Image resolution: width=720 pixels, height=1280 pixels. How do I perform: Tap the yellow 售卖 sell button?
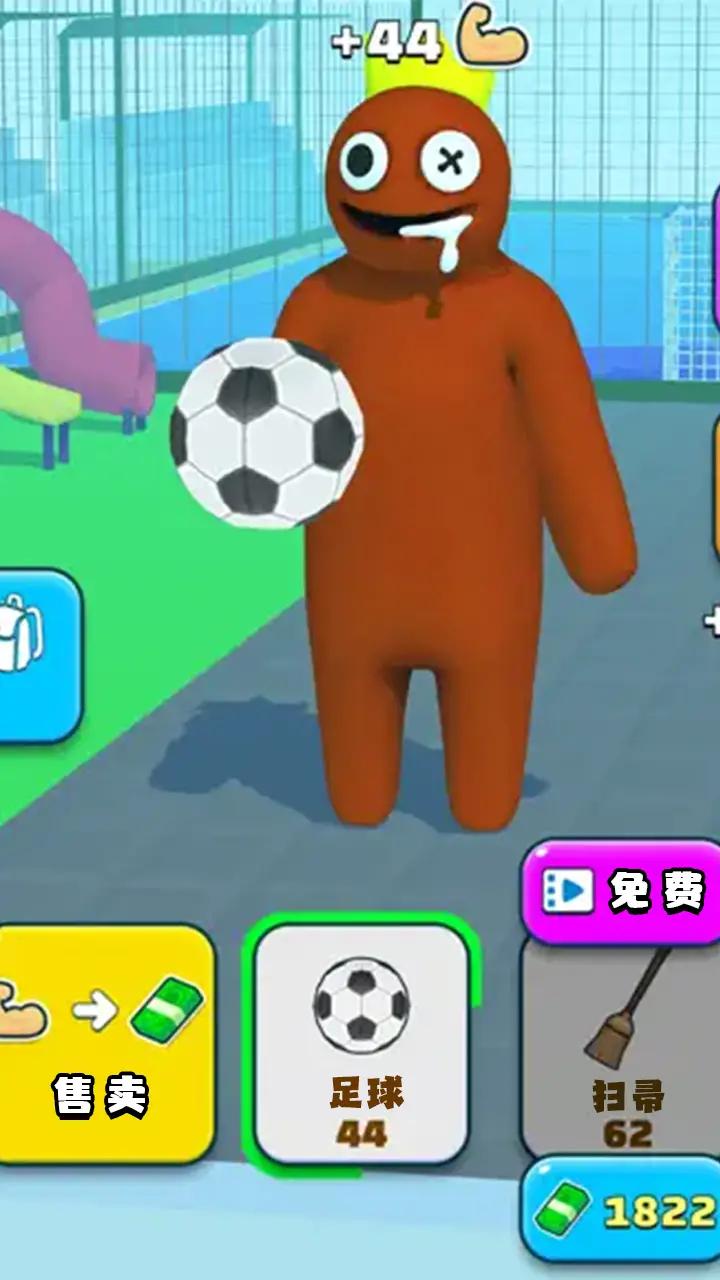(x=103, y=1045)
